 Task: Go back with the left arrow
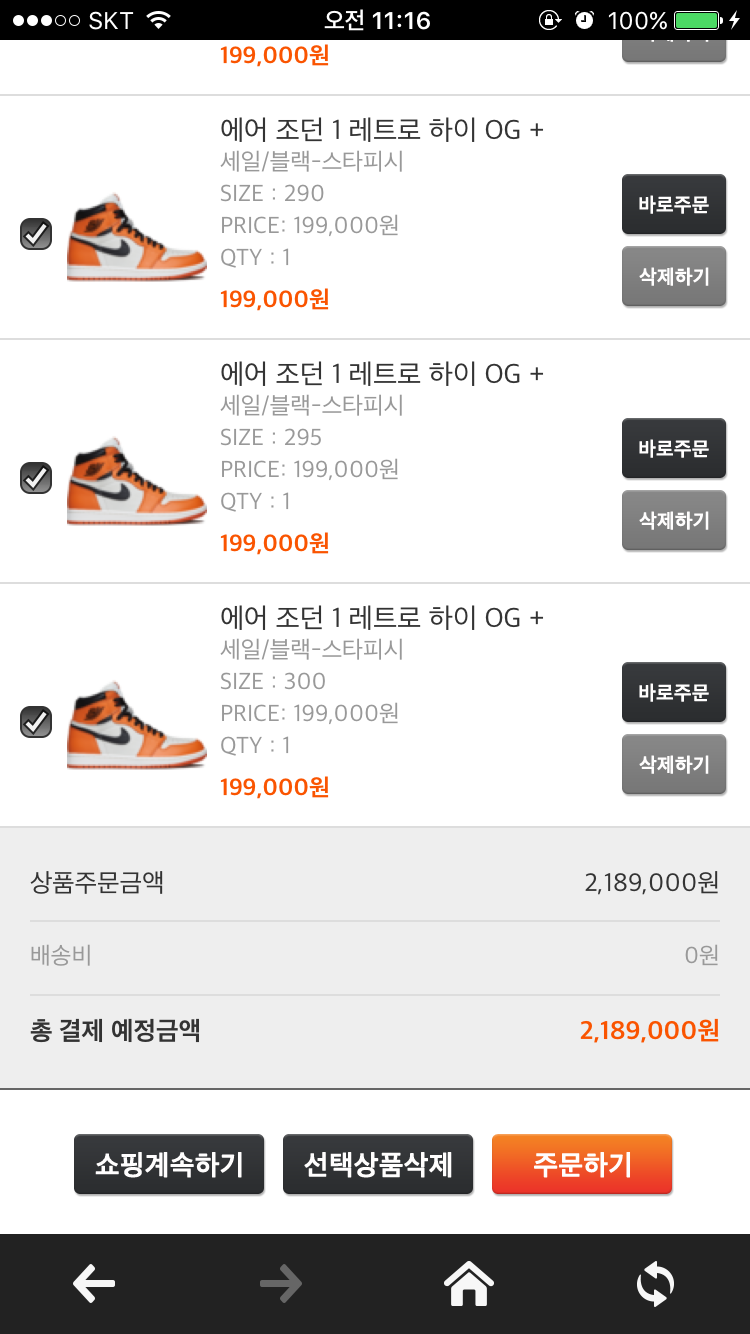coord(94,1284)
